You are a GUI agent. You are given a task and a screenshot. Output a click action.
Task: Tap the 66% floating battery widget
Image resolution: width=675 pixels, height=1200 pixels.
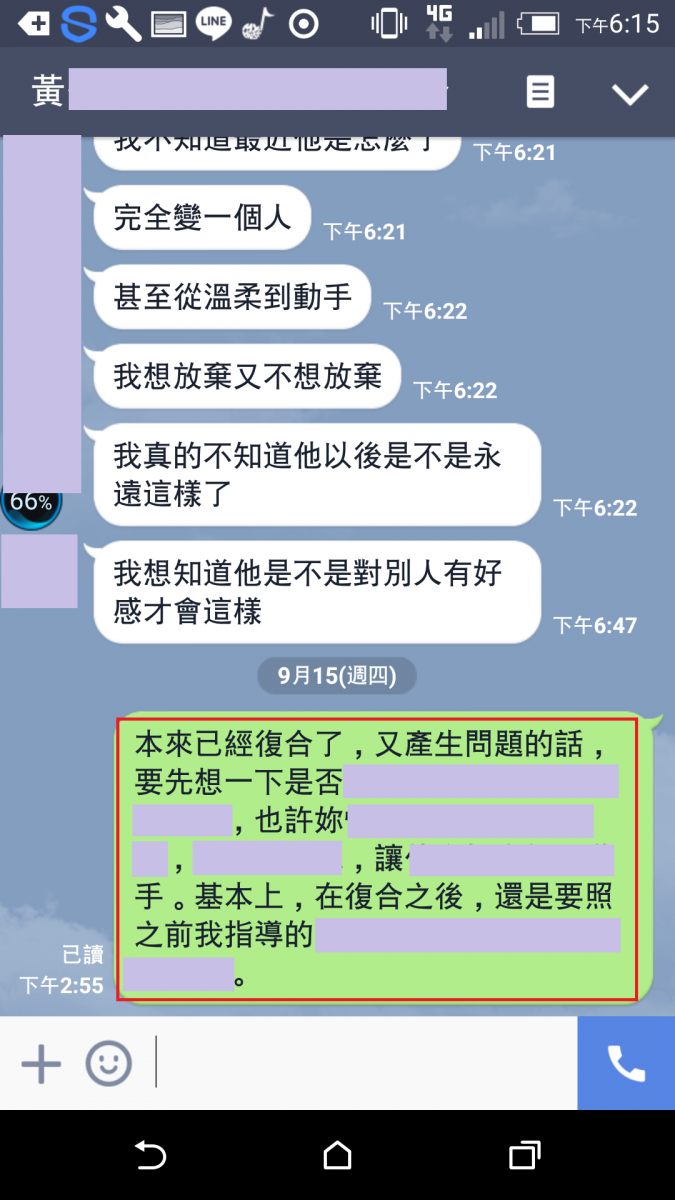31,503
